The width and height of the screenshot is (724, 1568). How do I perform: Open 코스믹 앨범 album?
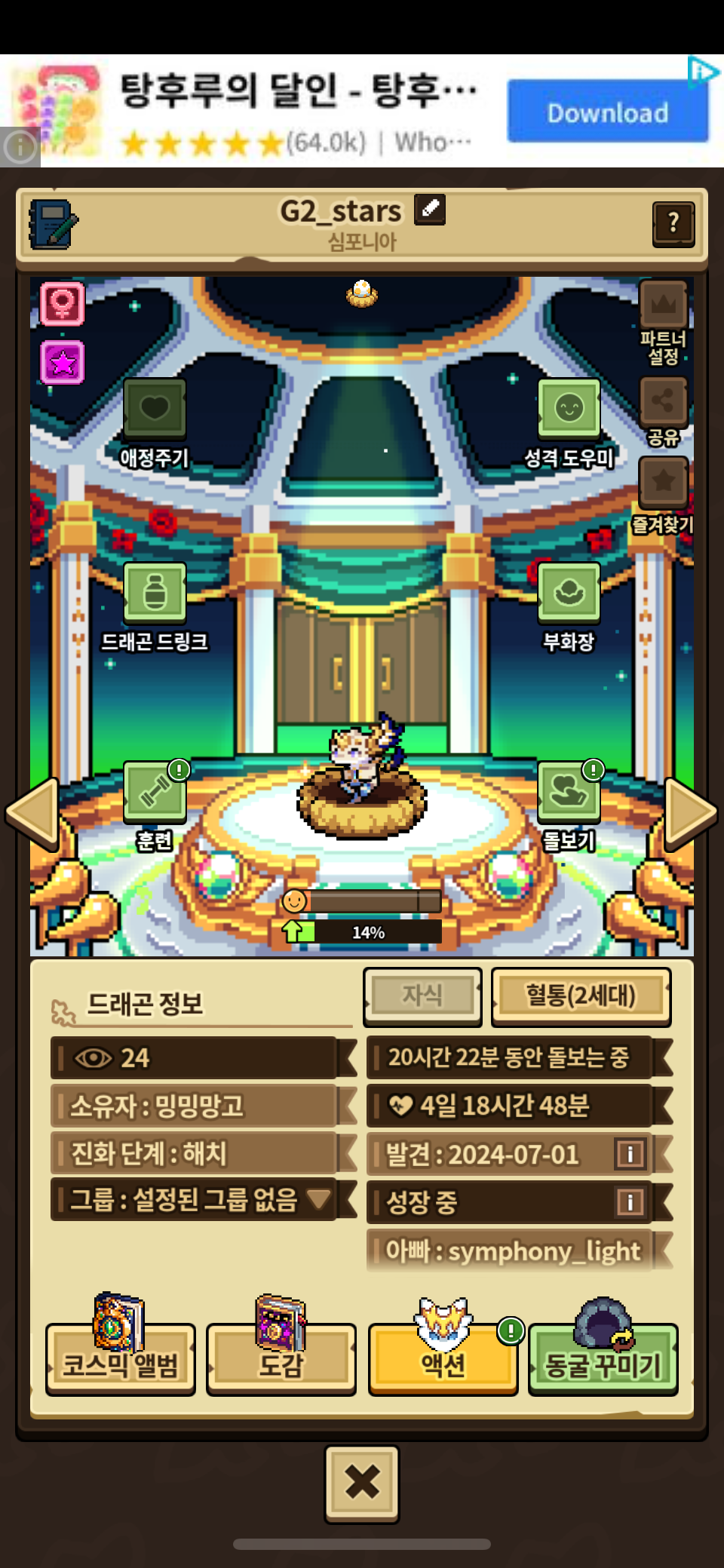[x=121, y=1359]
